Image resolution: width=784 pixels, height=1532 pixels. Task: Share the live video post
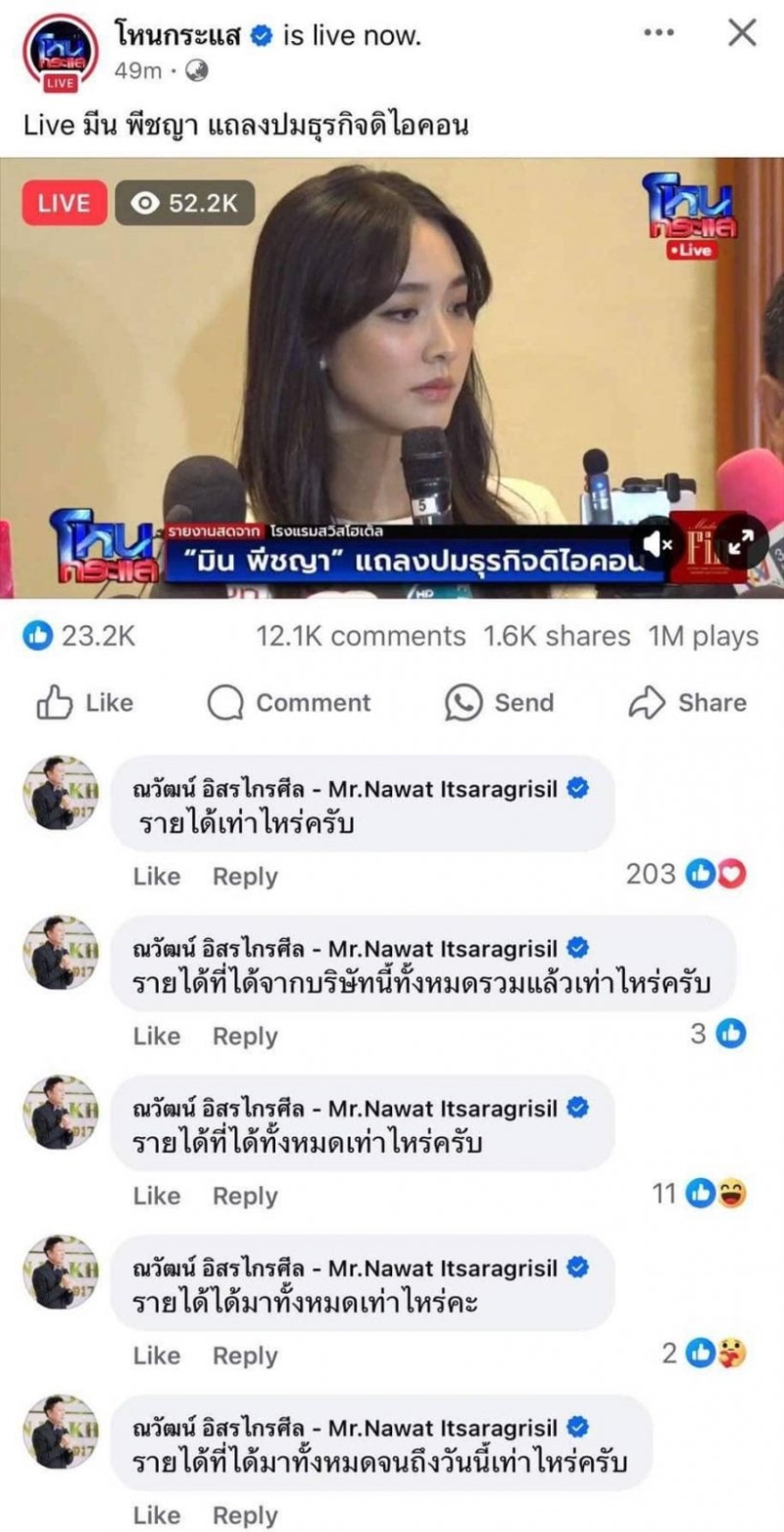point(687,703)
